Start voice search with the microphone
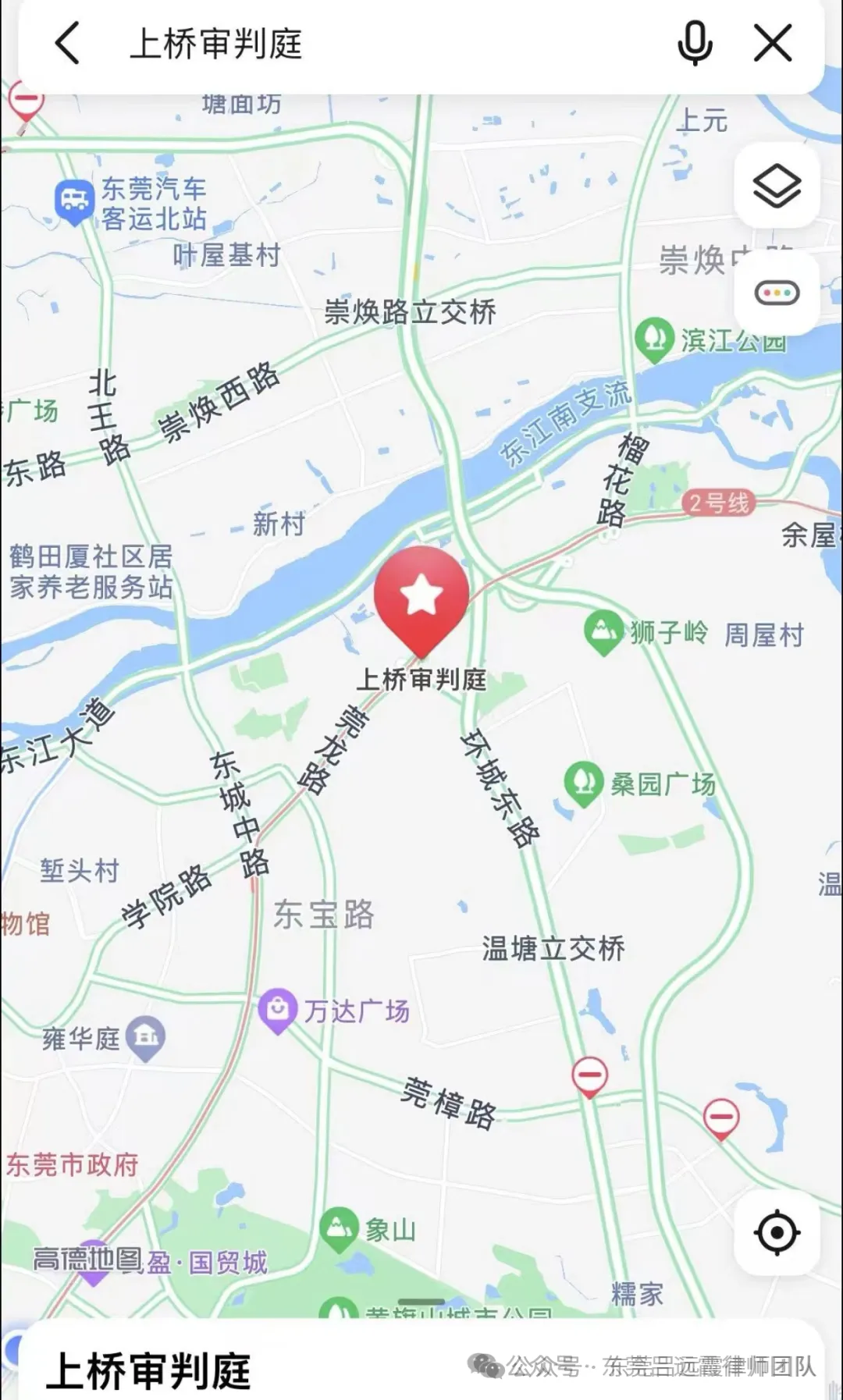 point(695,42)
